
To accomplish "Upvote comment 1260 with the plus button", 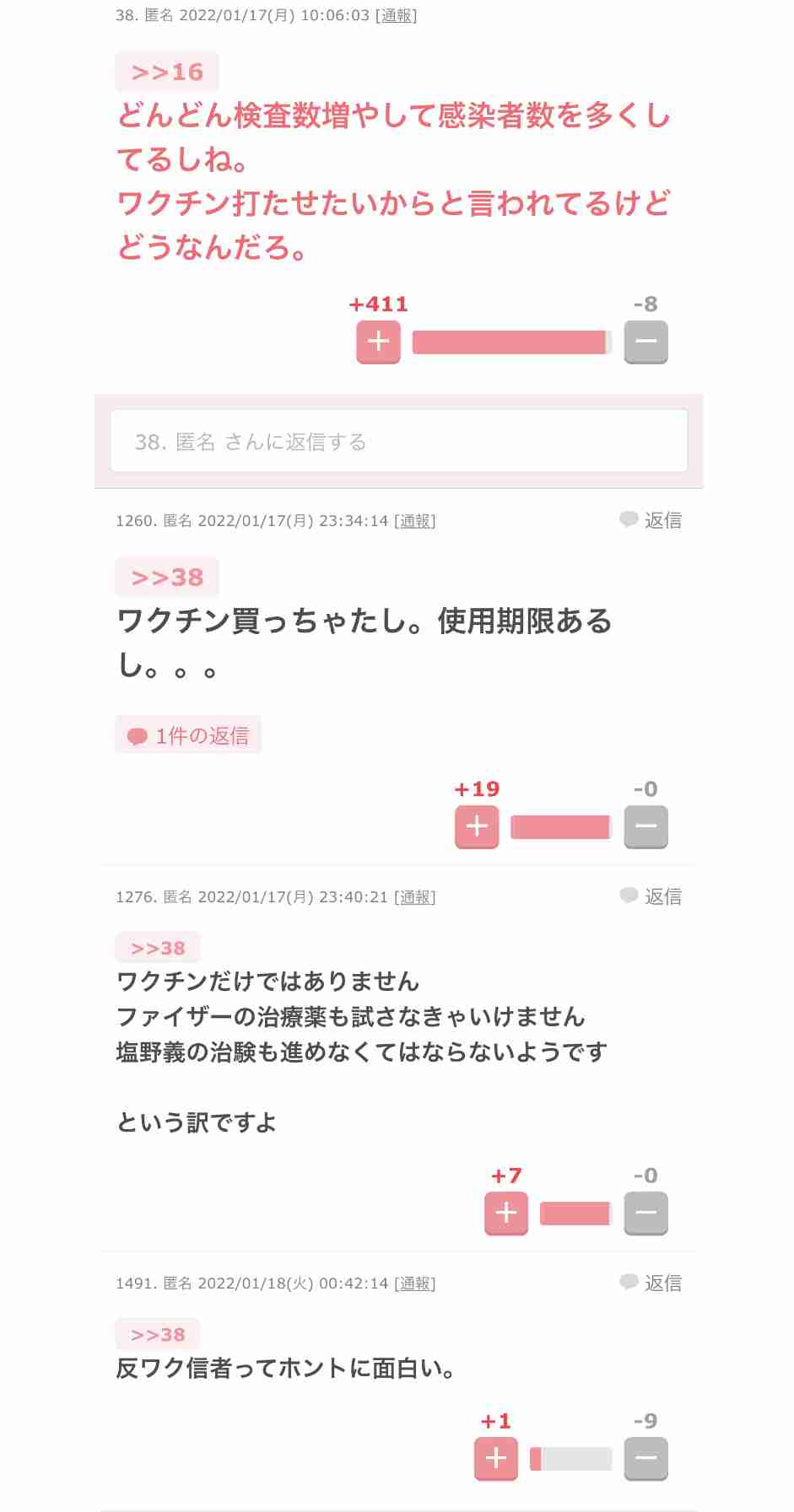I will [x=476, y=826].
